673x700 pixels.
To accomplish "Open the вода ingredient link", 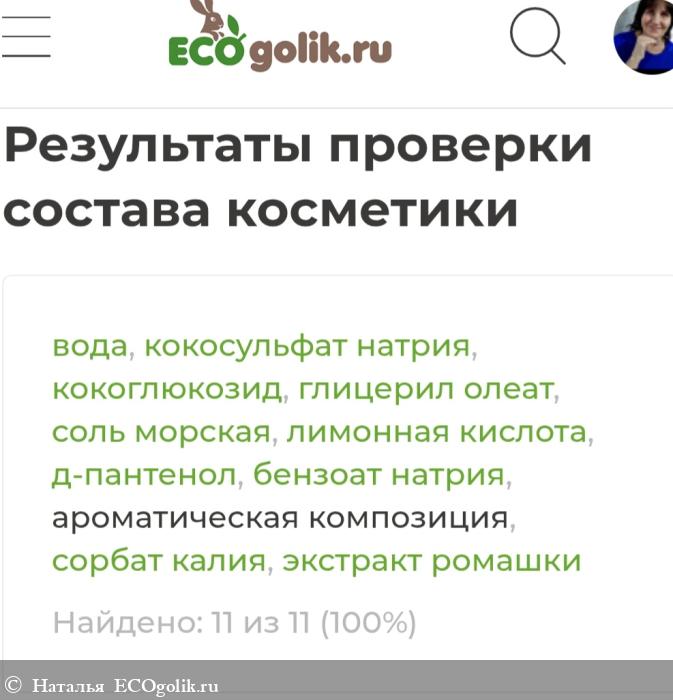I will [x=90, y=347].
